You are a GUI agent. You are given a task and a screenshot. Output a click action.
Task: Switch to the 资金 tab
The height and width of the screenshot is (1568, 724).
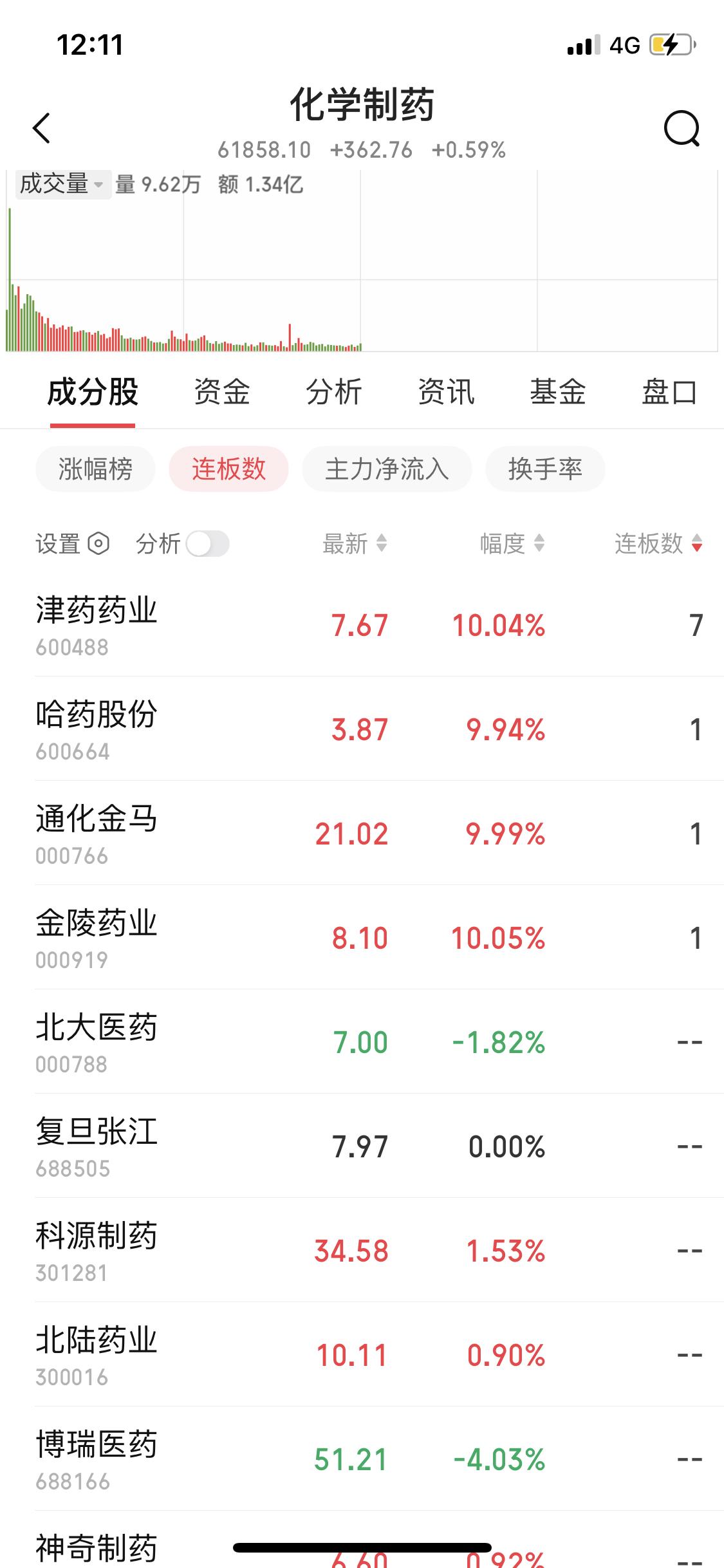[221, 393]
